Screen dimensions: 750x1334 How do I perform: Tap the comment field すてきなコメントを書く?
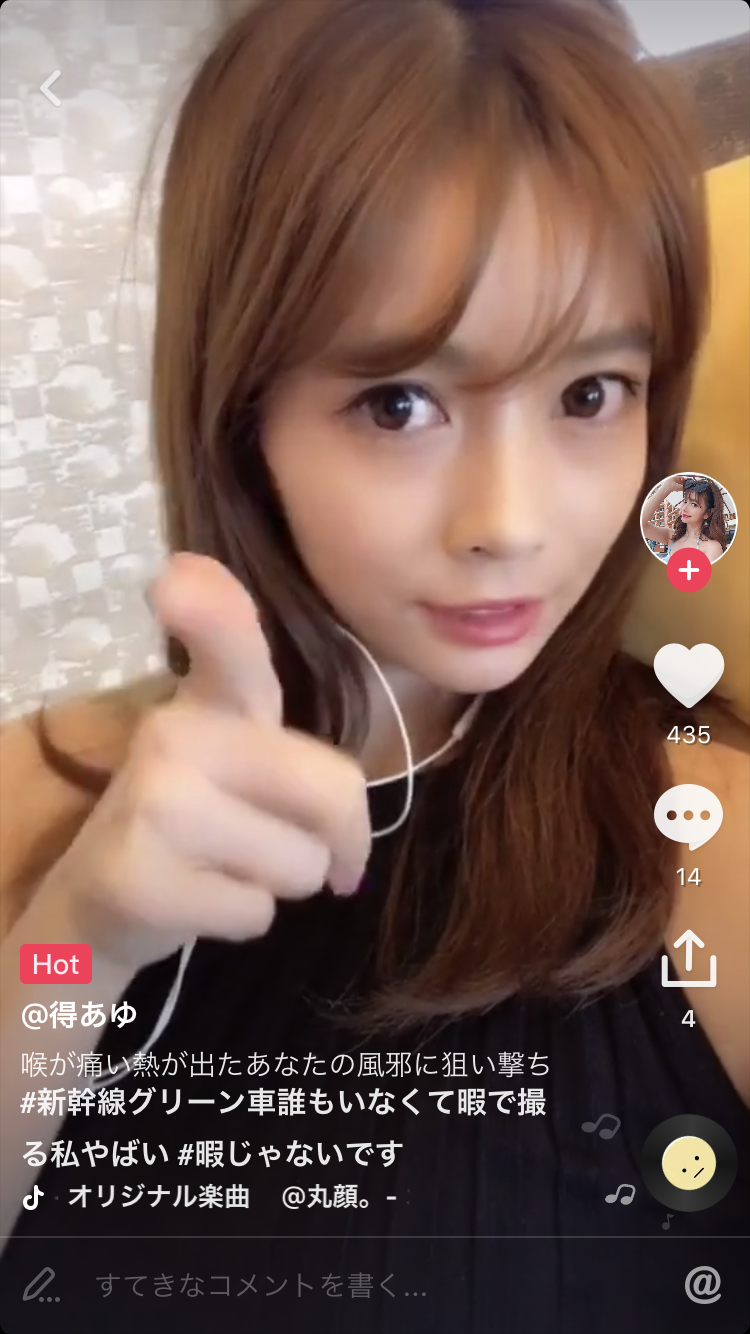260,1284
